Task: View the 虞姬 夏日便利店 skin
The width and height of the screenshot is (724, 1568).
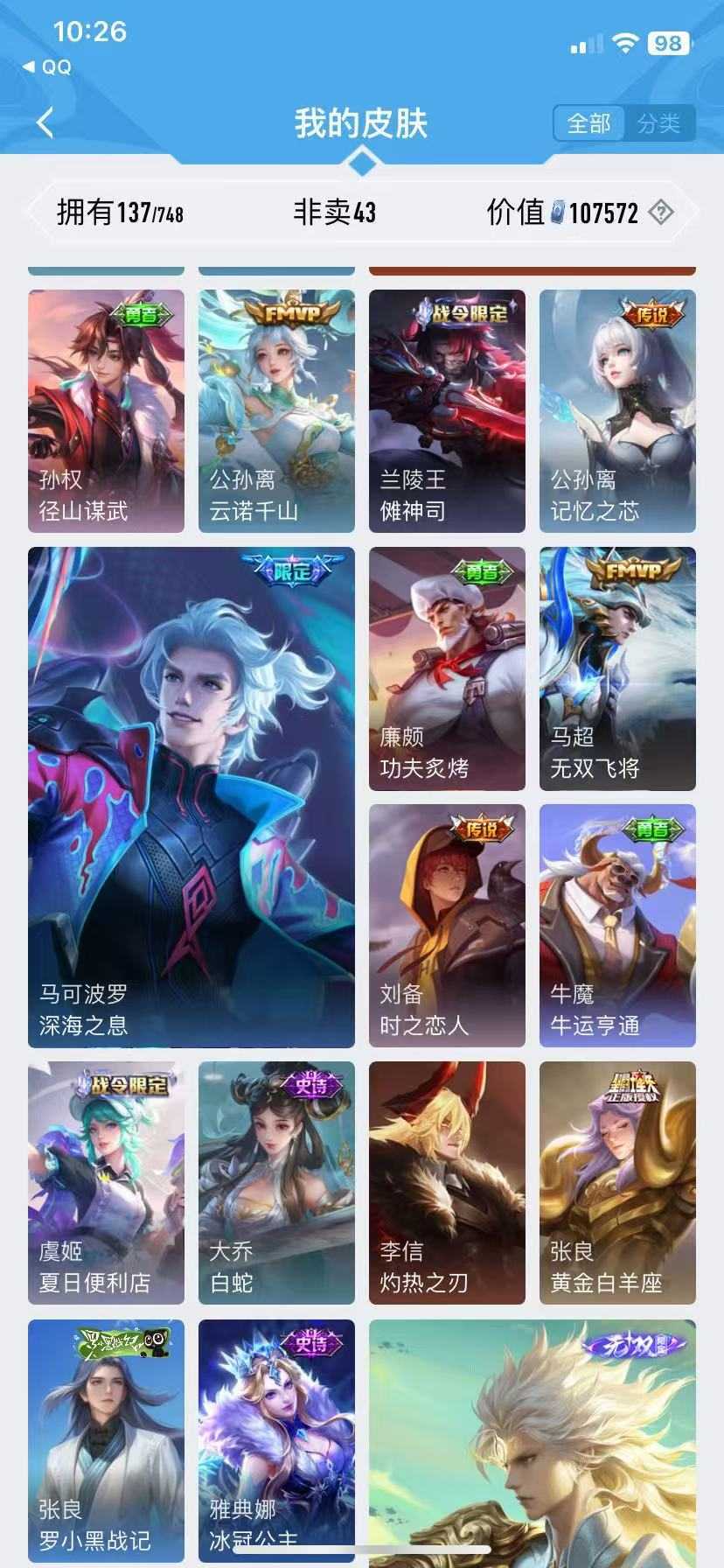Action: pos(106,1182)
